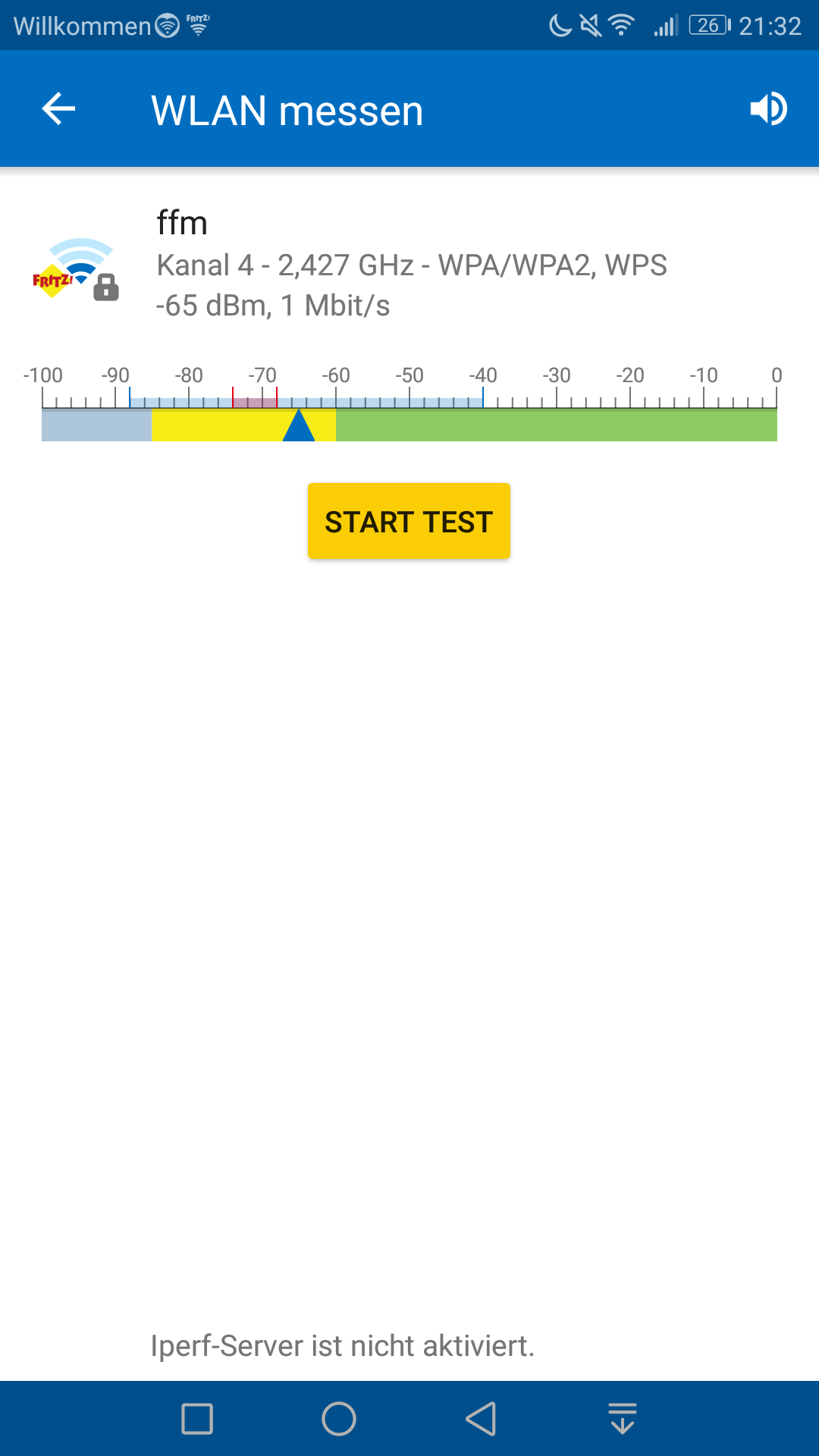Image resolution: width=819 pixels, height=1456 pixels.
Task: Toggle the sound speaker icon
Action: 768,109
